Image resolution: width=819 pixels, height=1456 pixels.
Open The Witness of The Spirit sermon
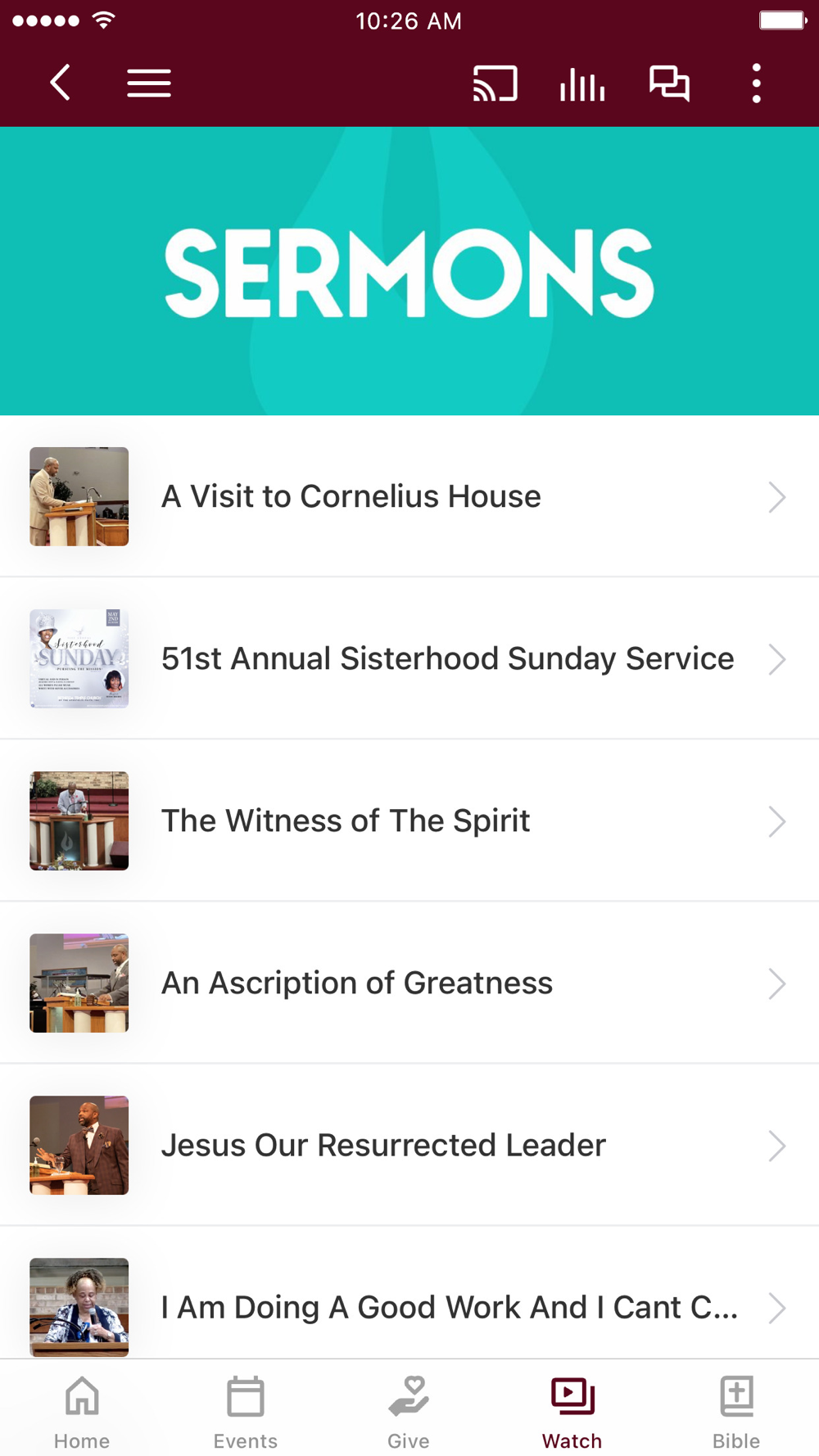click(x=409, y=821)
